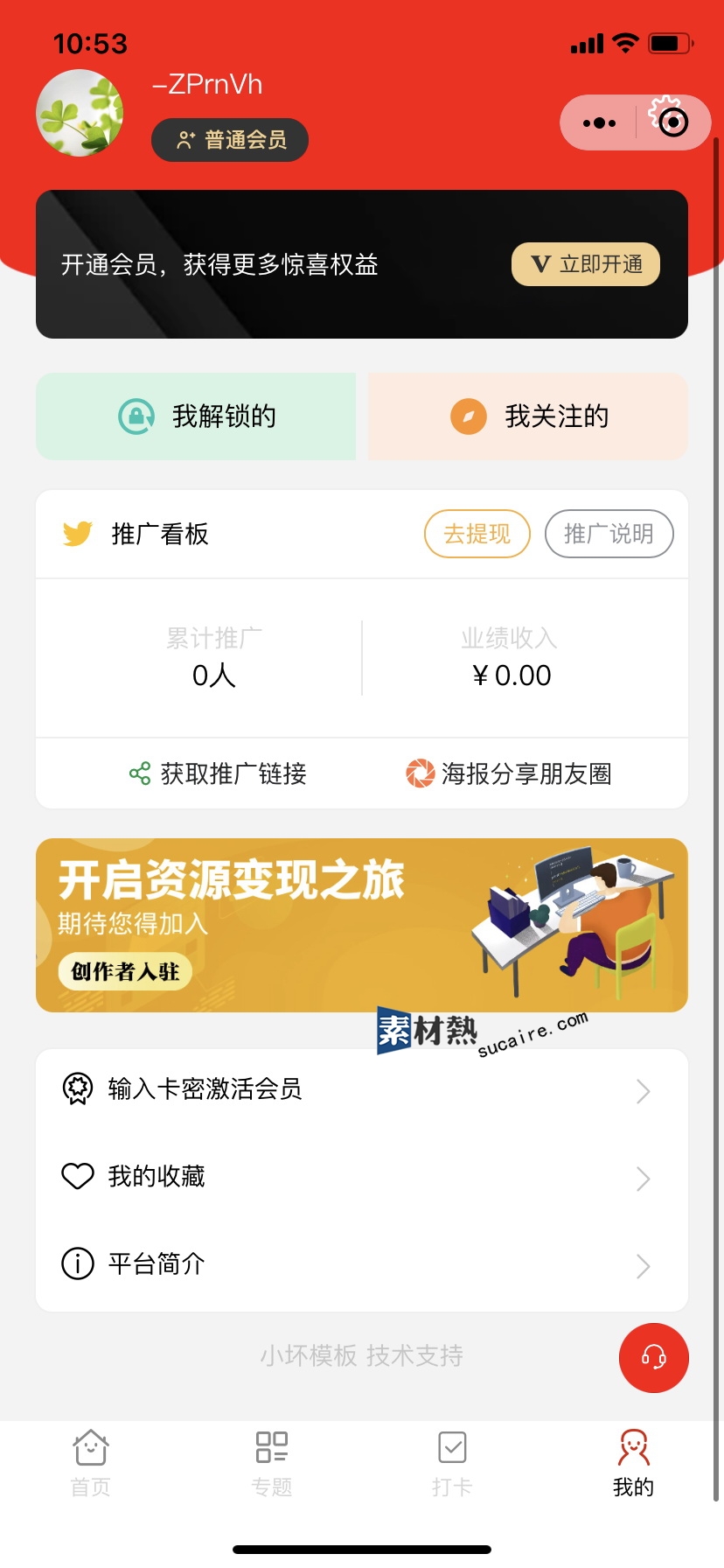View 推广说明 promotion instructions
The image size is (724, 1568).
[x=609, y=534]
